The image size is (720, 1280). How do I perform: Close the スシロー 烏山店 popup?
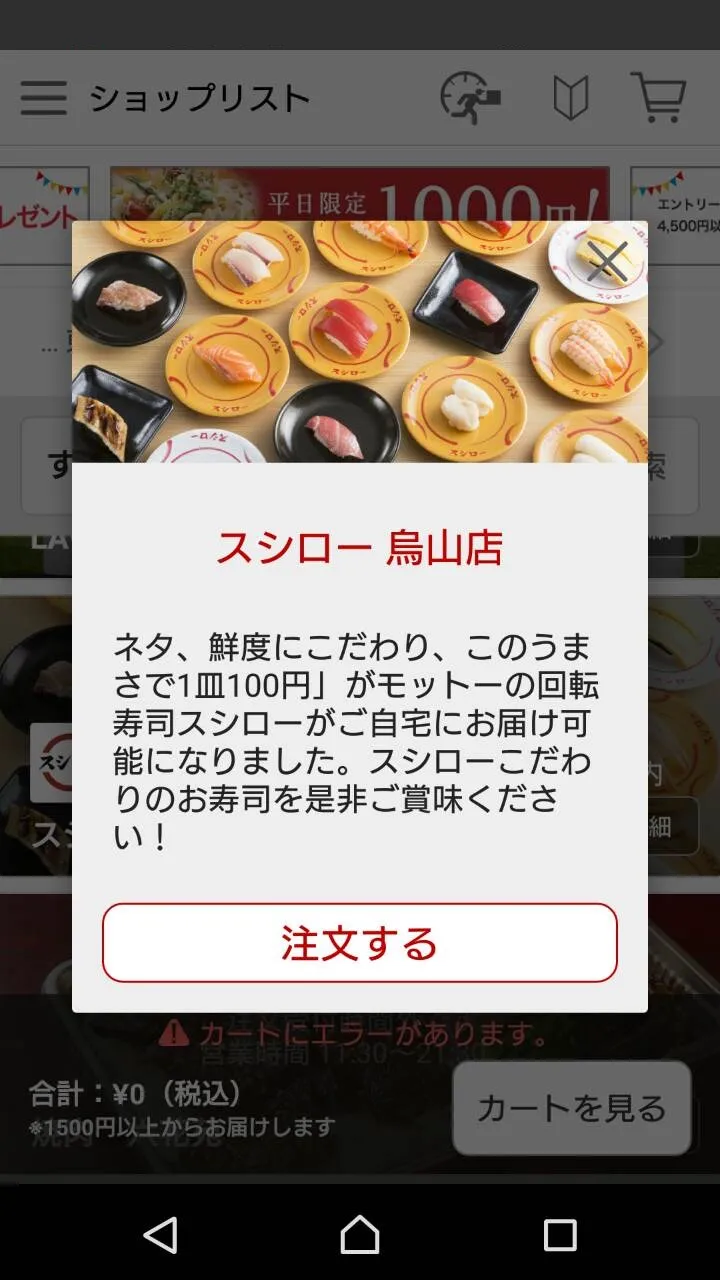click(606, 262)
